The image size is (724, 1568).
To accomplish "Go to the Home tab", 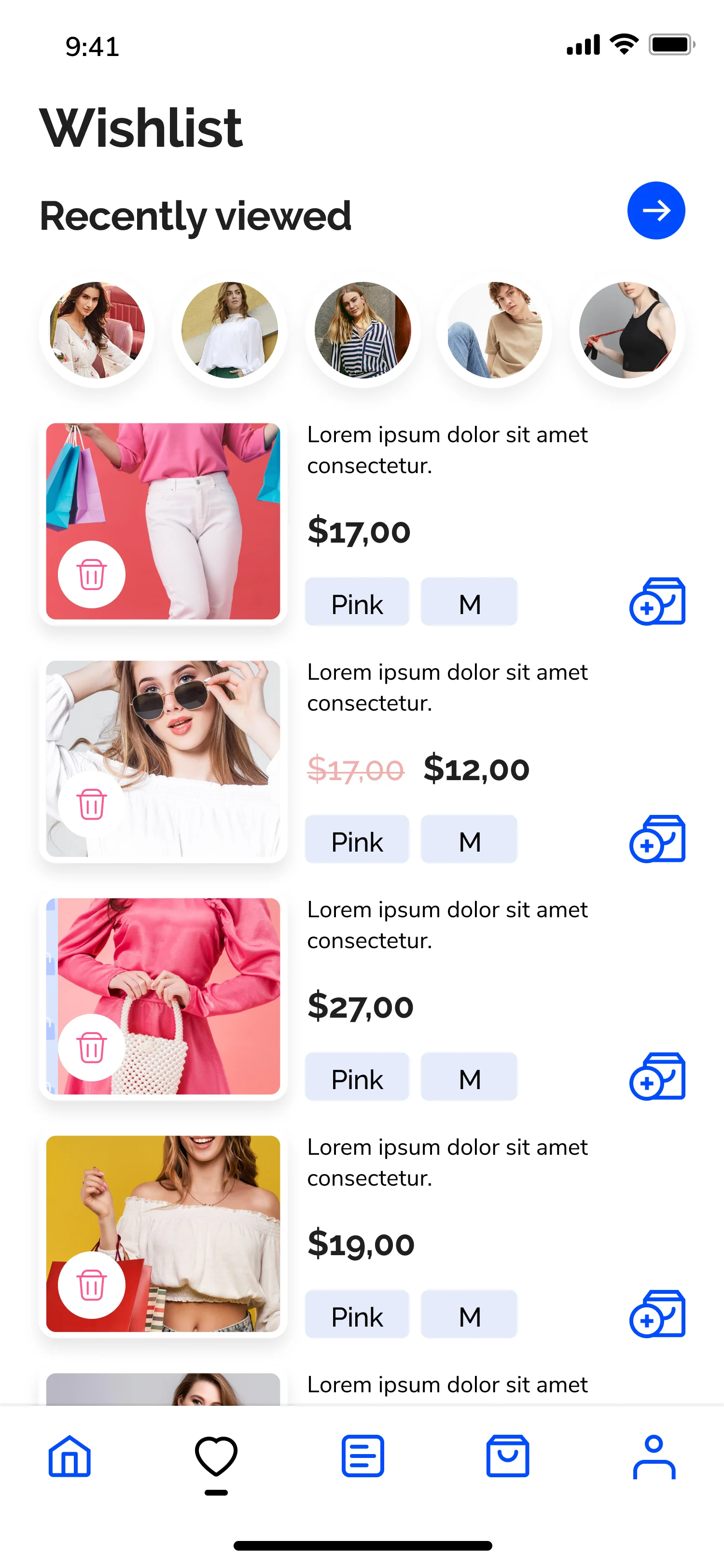I will pyautogui.click(x=70, y=1456).
